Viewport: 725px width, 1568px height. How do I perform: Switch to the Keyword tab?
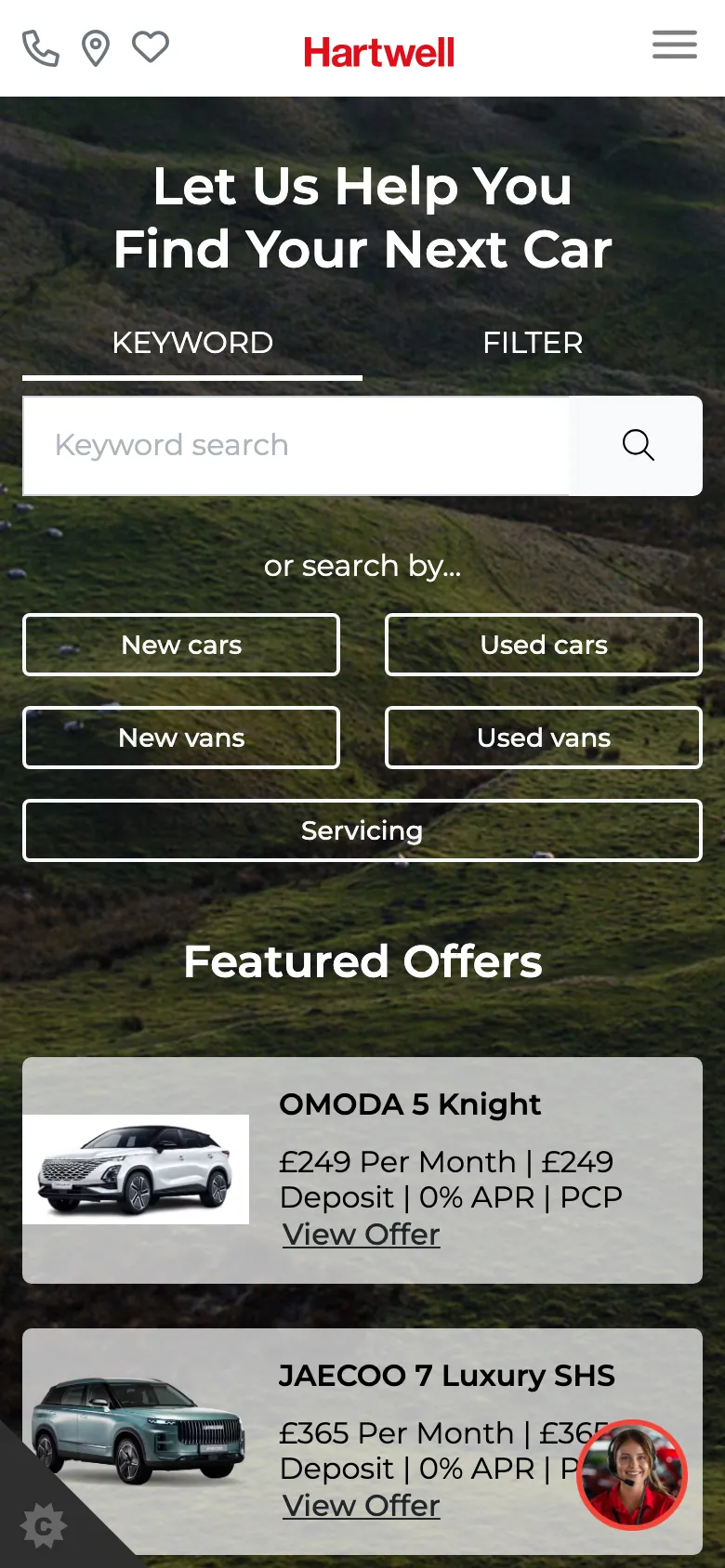point(192,344)
